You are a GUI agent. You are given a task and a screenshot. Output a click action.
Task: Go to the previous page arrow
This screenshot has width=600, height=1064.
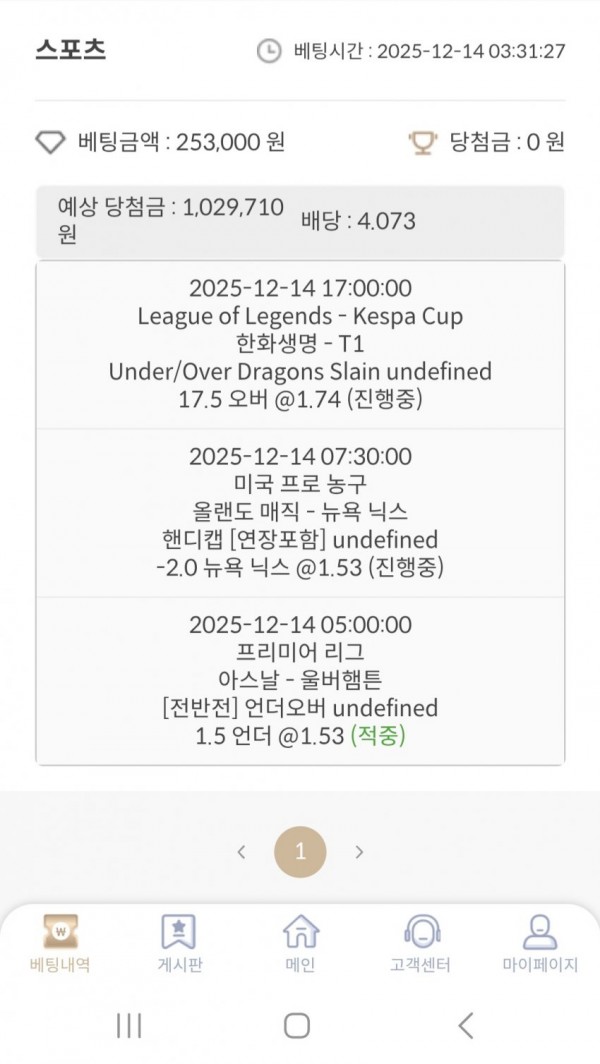241,852
